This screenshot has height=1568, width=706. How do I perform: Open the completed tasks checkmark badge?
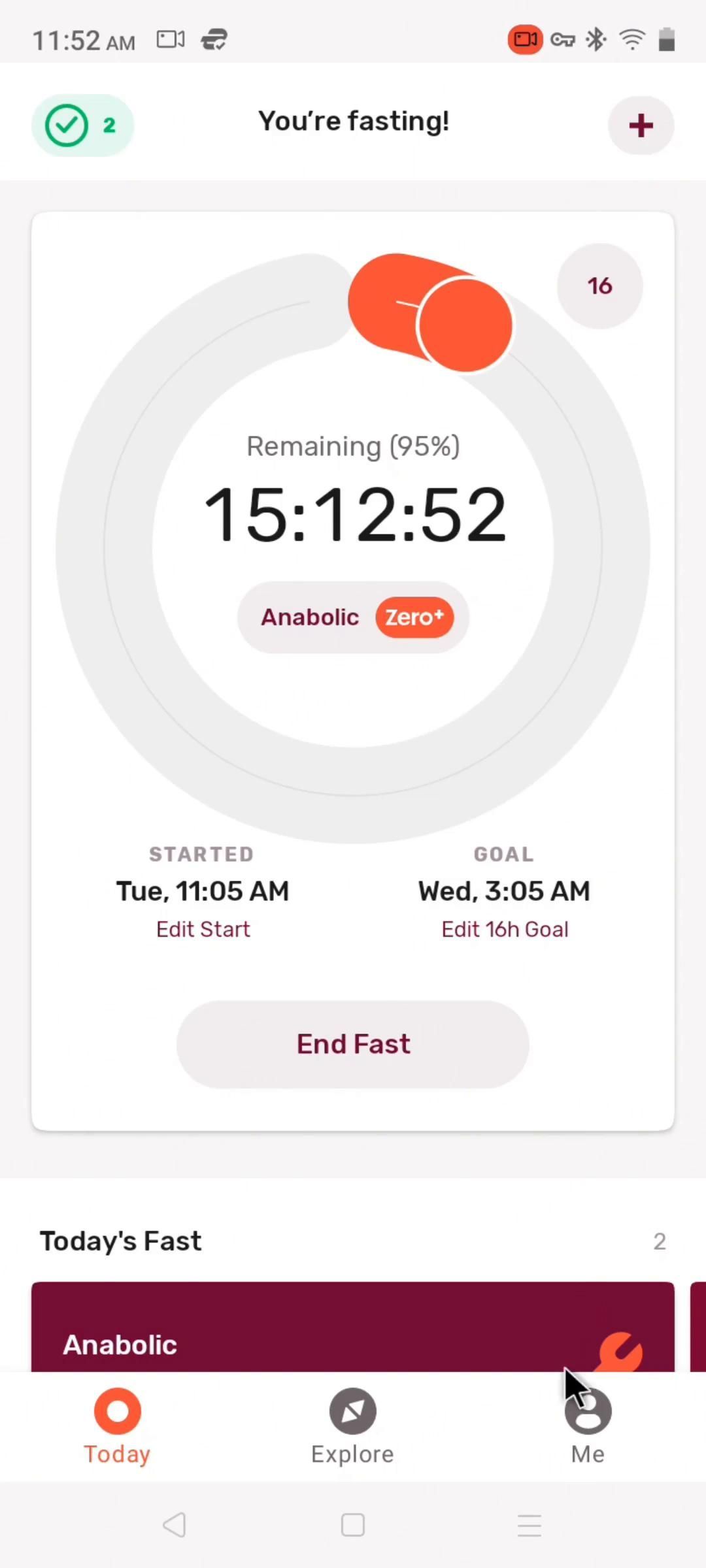coord(82,125)
